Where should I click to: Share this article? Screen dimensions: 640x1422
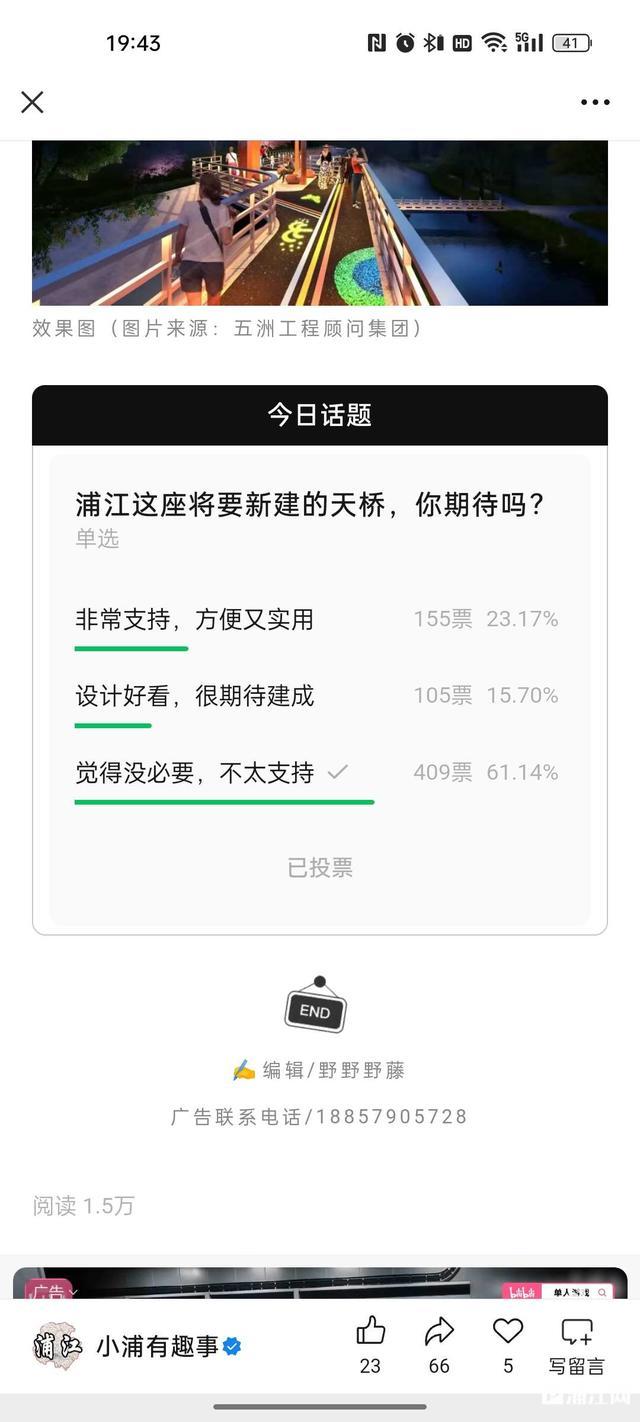click(x=439, y=1331)
